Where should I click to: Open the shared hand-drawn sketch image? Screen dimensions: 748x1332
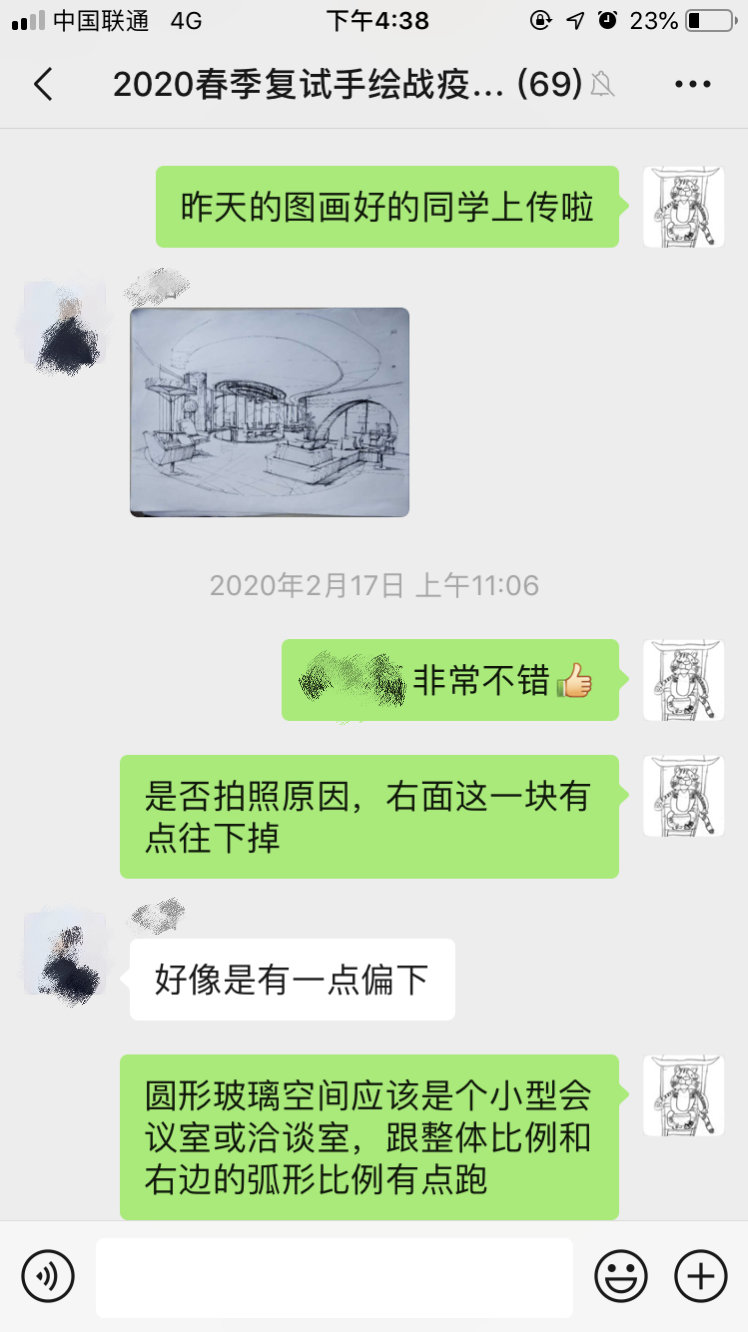269,412
